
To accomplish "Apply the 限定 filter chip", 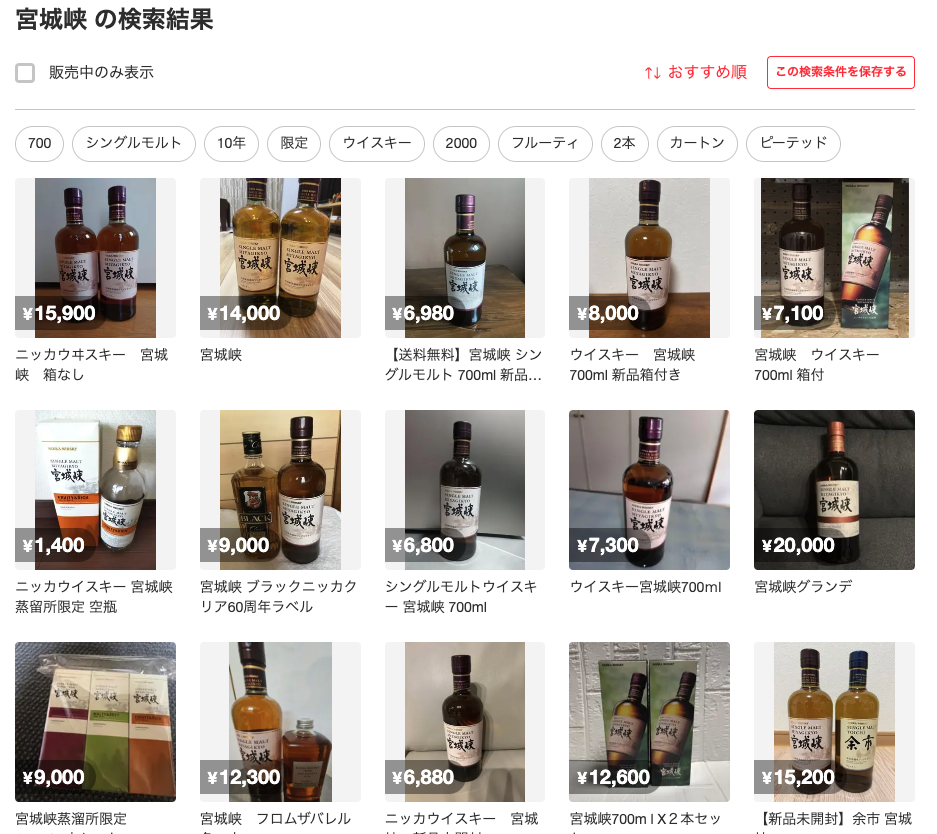I will tap(294, 144).
